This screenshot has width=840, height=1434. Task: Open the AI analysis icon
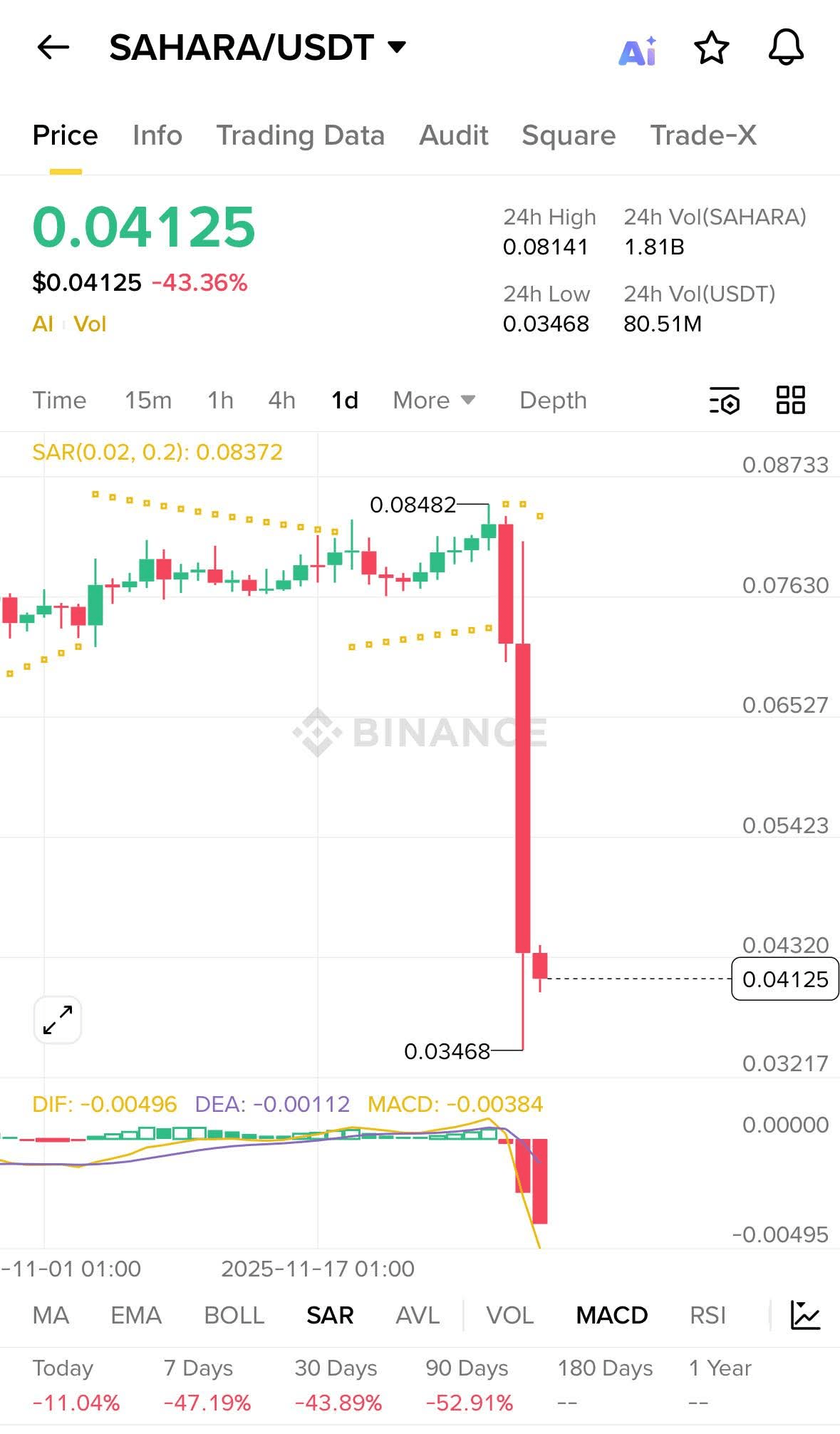(x=638, y=50)
